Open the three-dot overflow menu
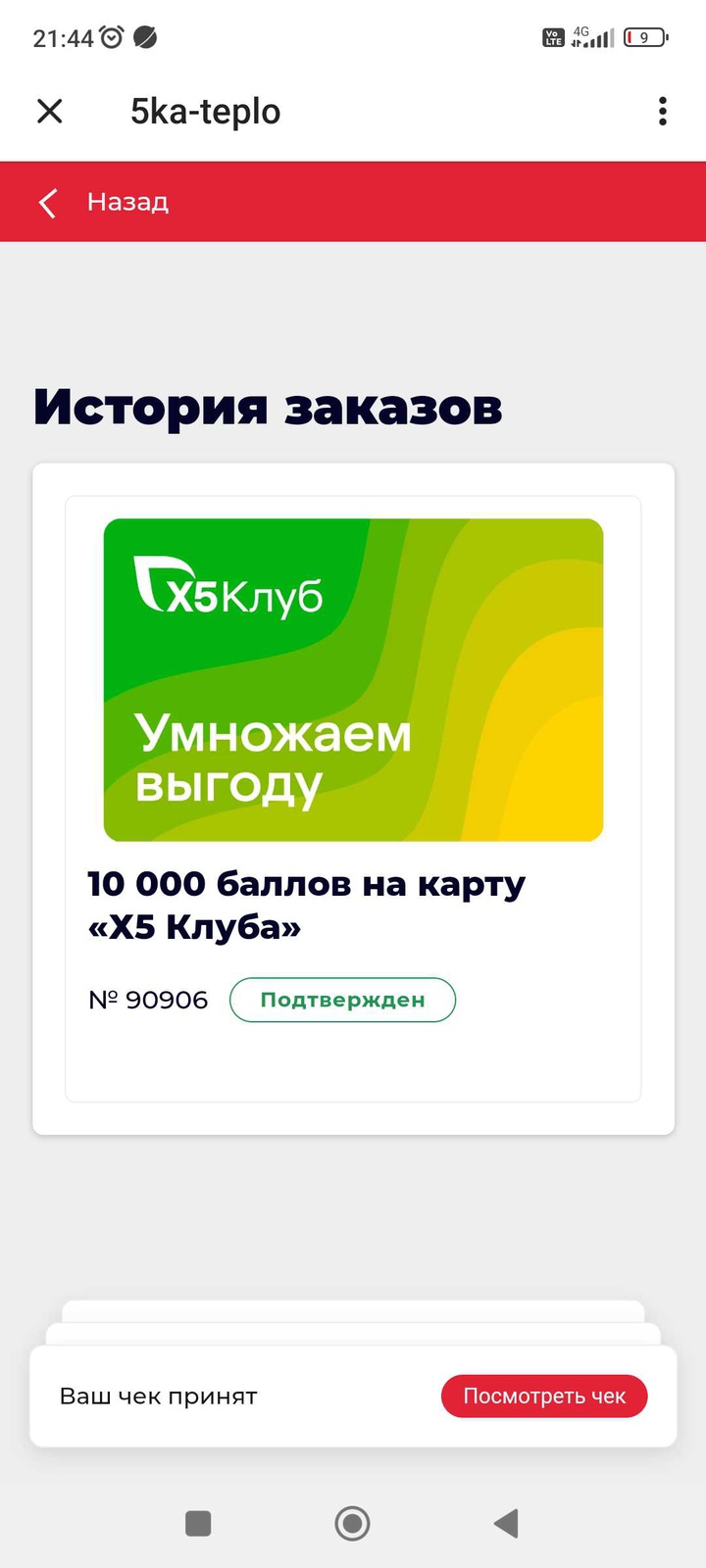This screenshot has width=706, height=1568. (663, 112)
